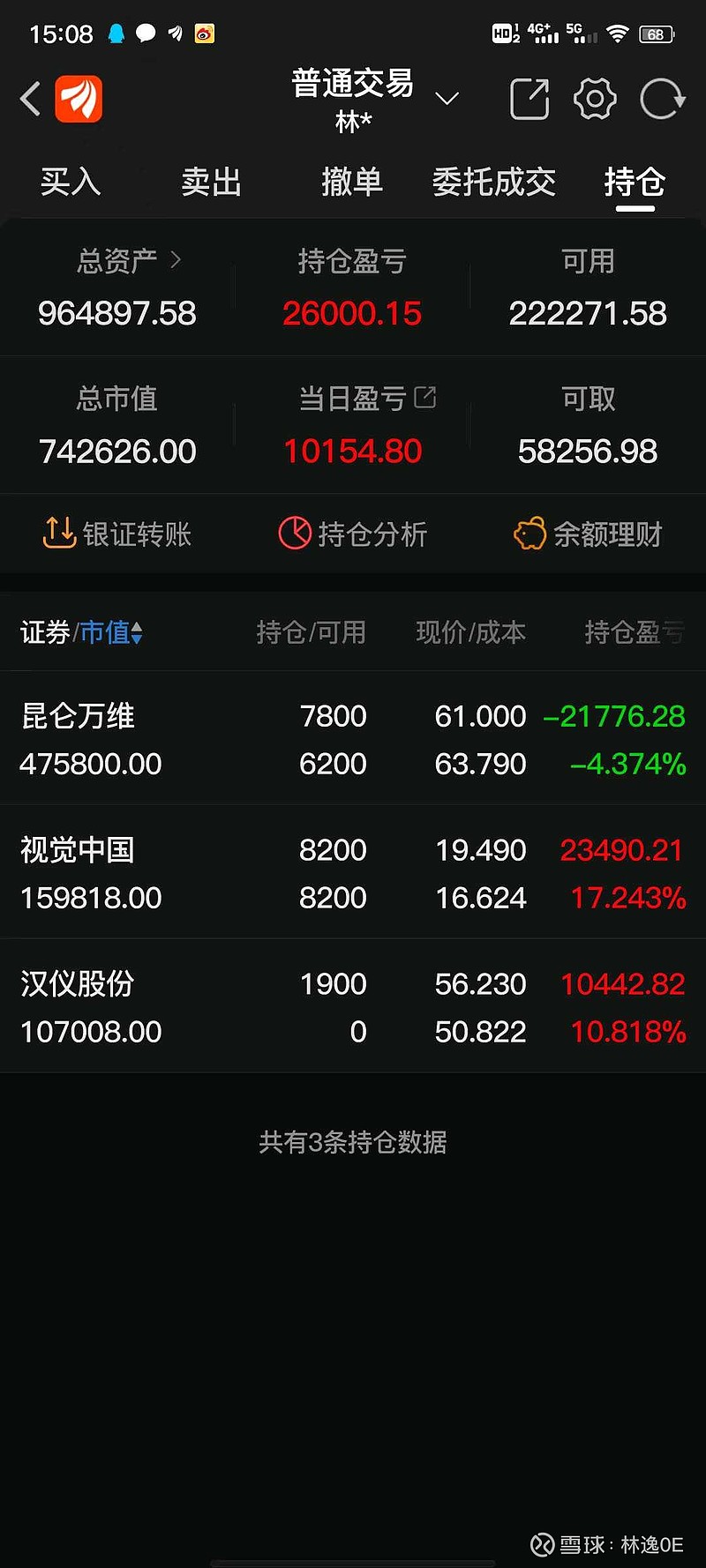Select the 持仓 tab

pyautogui.click(x=635, y=183)
